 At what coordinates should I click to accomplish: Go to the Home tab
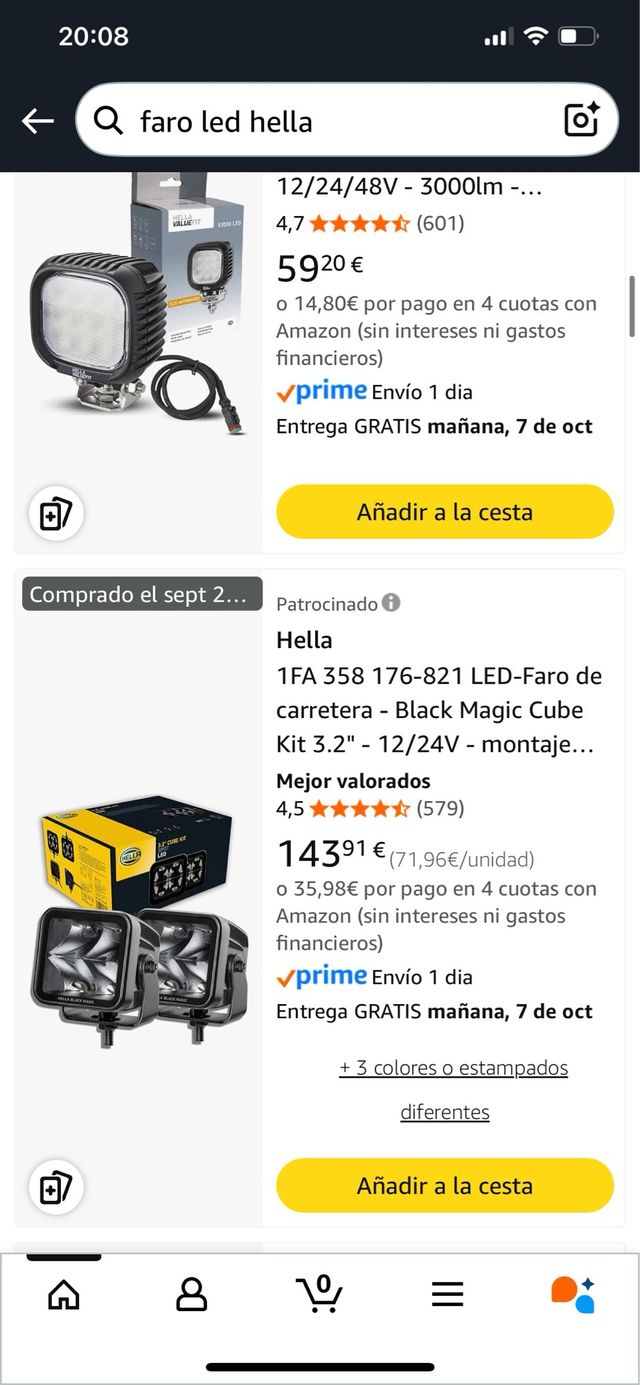64,1295
